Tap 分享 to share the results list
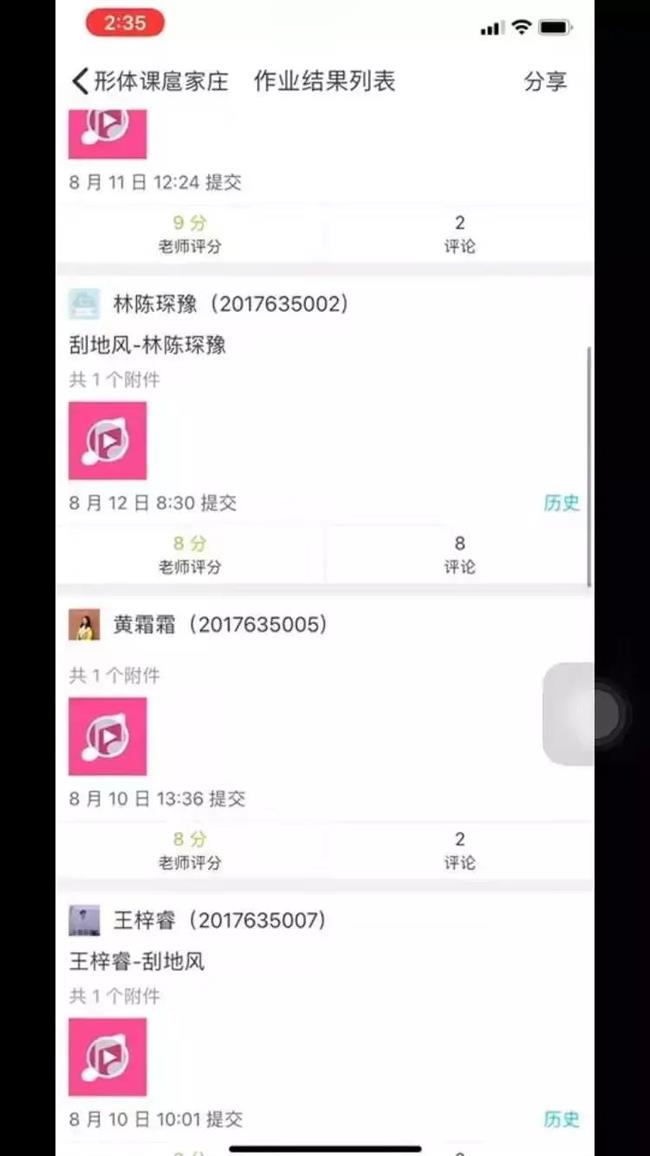The width and height of the screenshot is (650, 1156). coord(545,82)
